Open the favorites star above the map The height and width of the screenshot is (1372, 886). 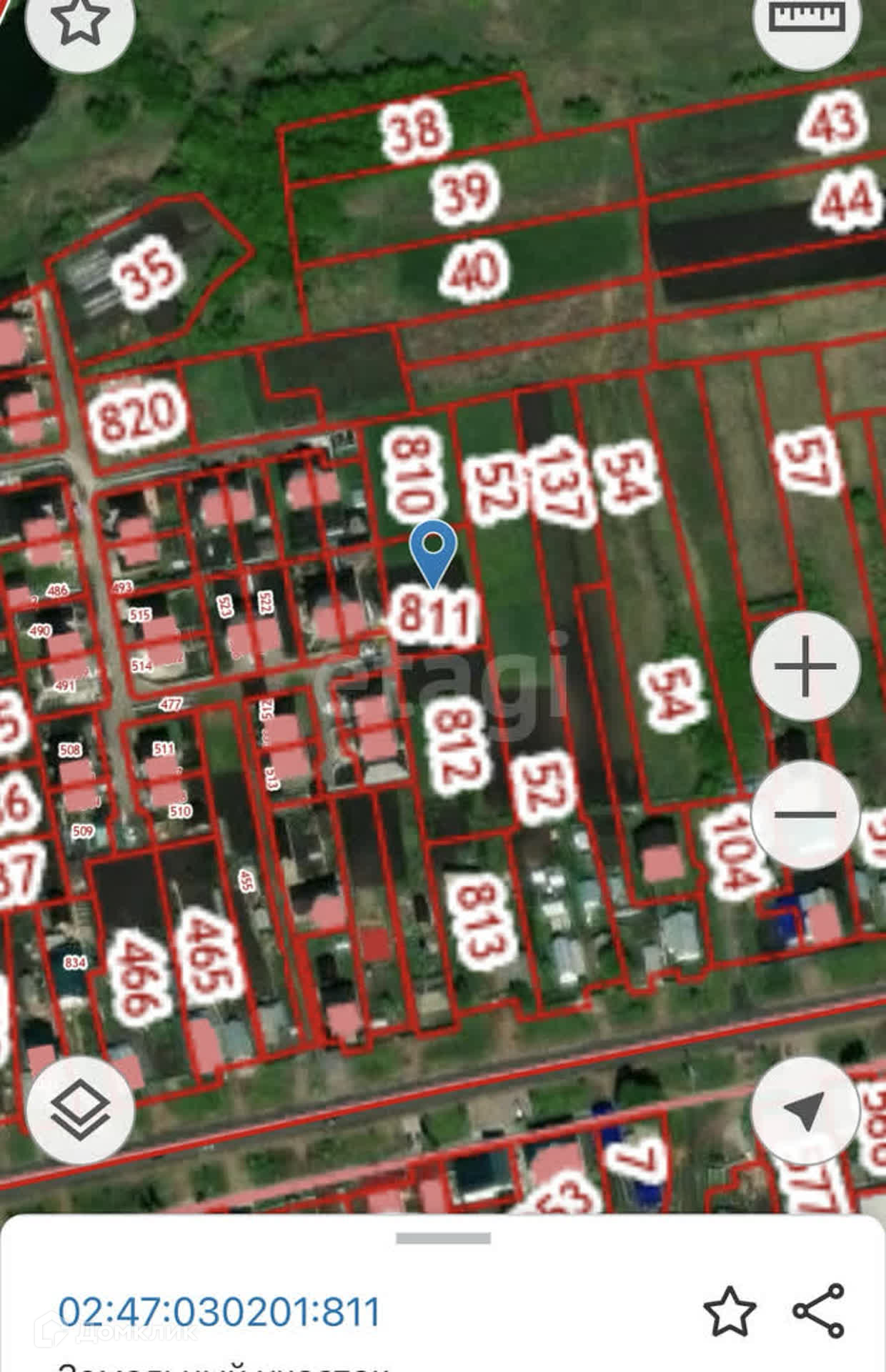point(80,21)
